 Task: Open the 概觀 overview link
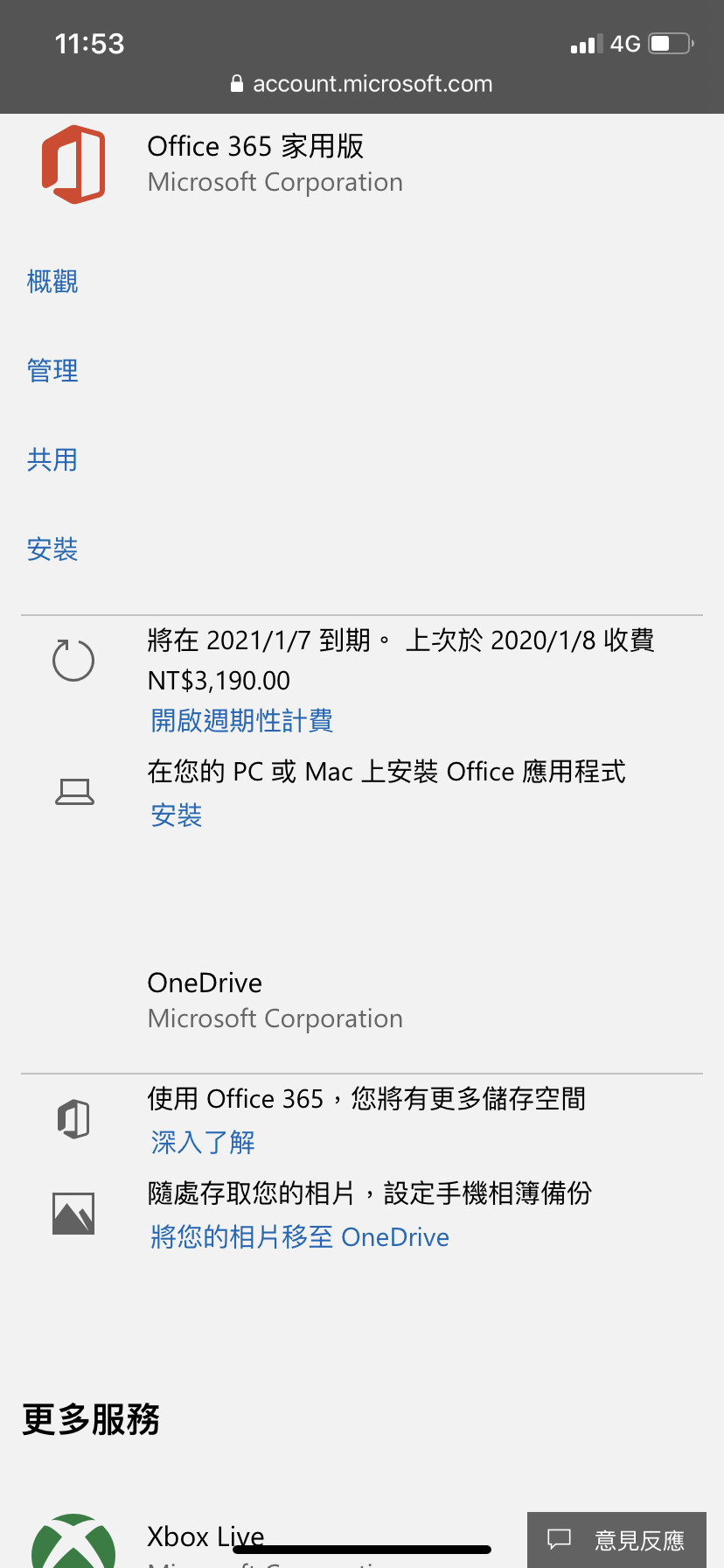pos(52,282)
